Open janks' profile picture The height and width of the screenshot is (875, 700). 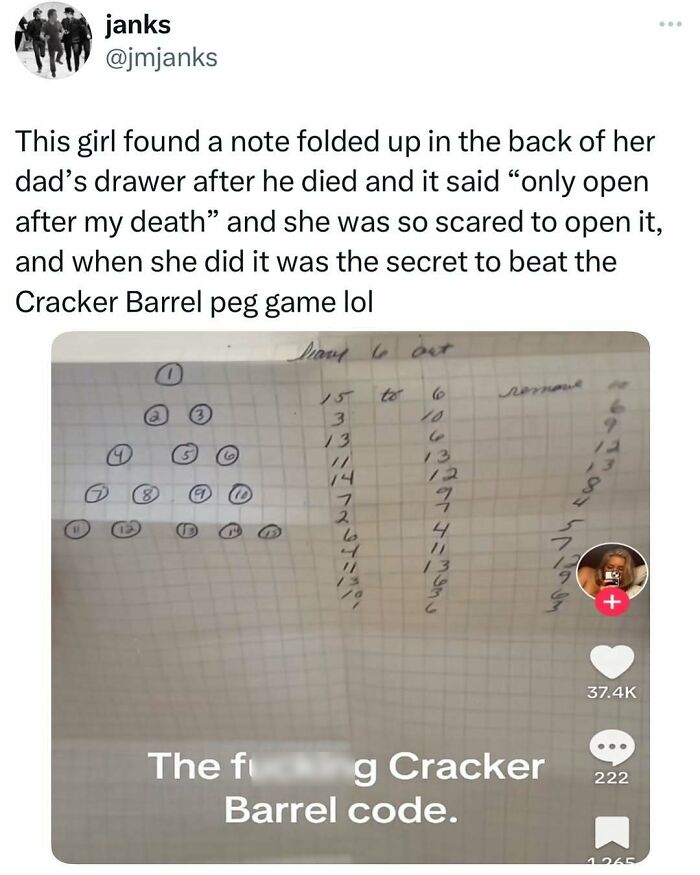(54, 41)
